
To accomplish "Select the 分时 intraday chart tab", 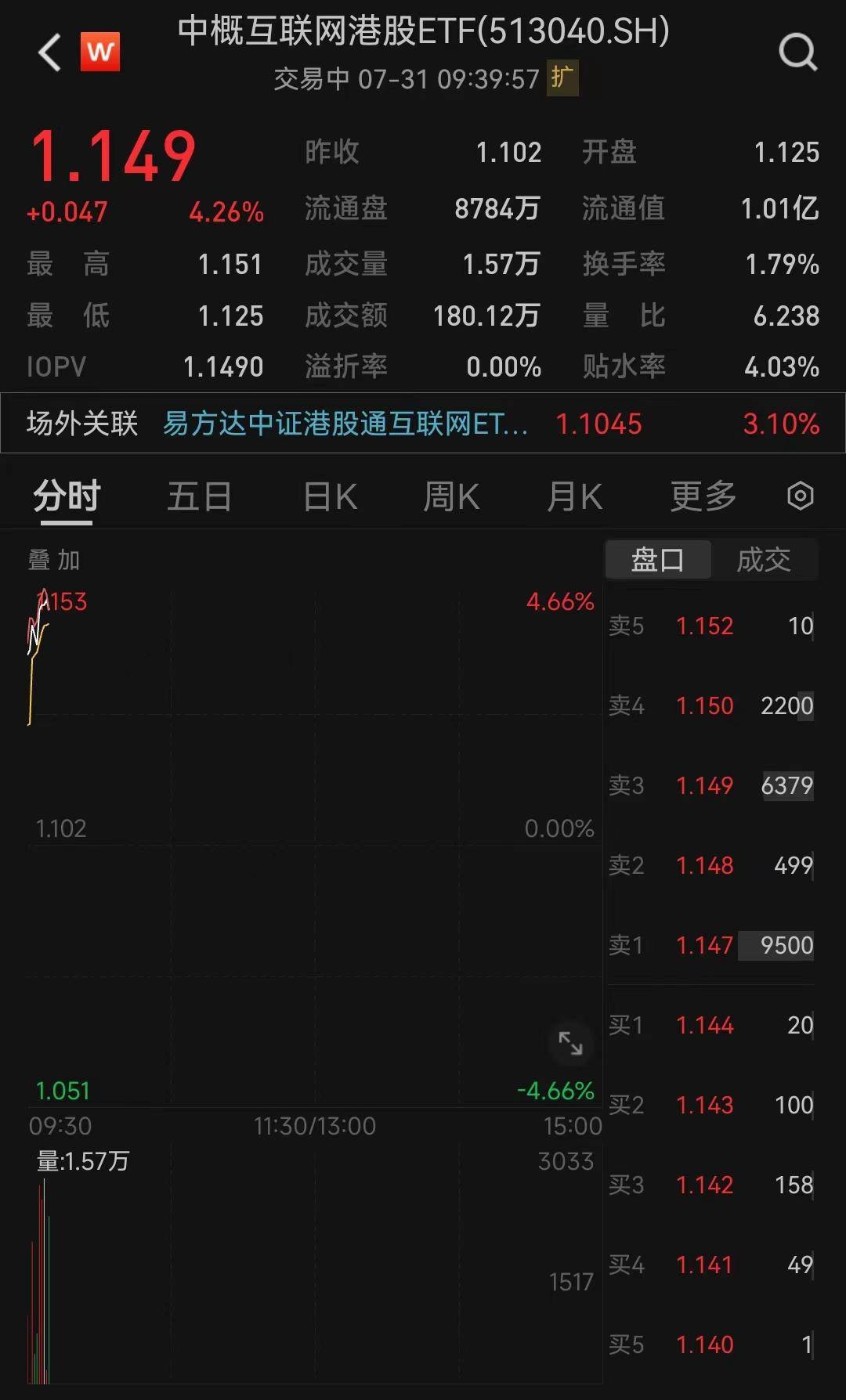I will pyautogui.click(x=64, y=496).
